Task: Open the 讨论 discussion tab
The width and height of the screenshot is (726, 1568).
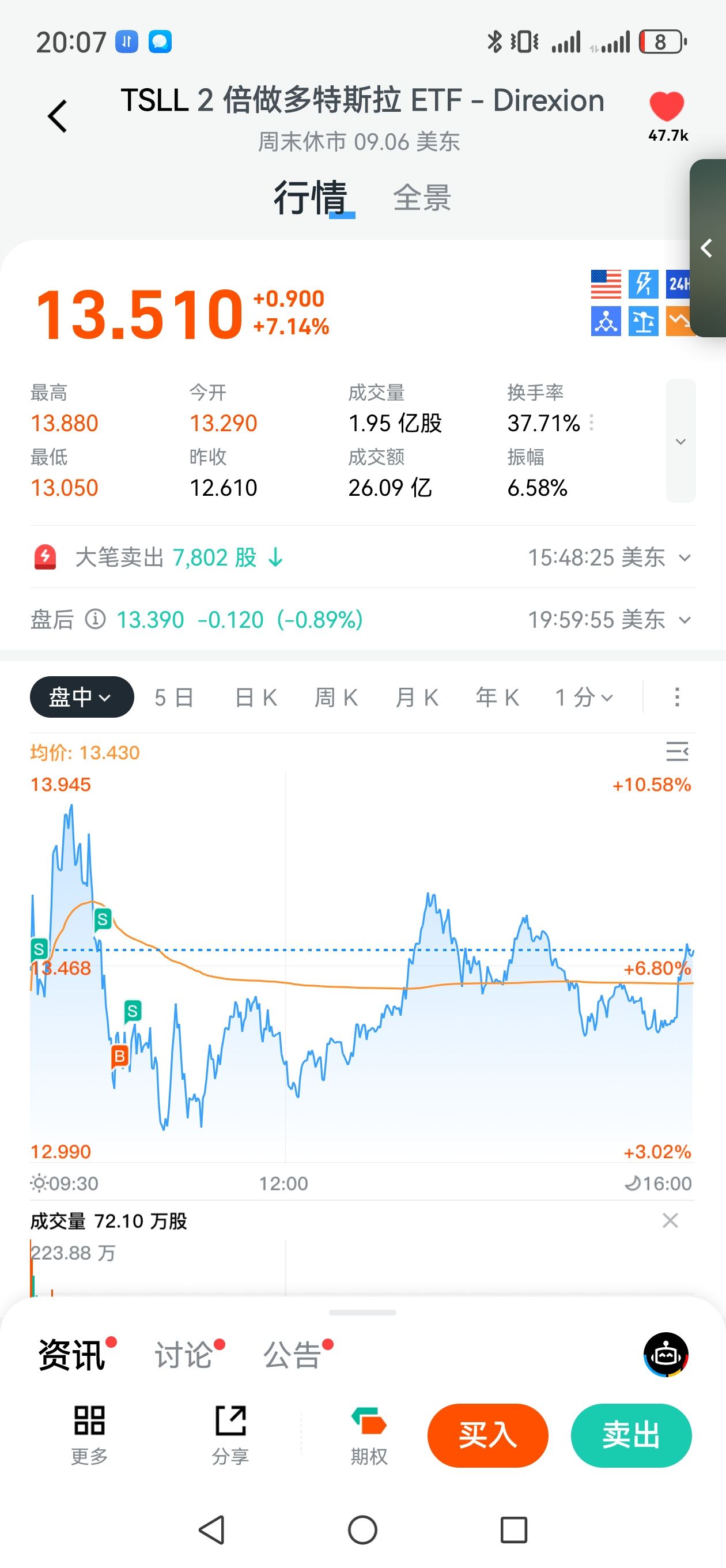Action: point(183,1355)
